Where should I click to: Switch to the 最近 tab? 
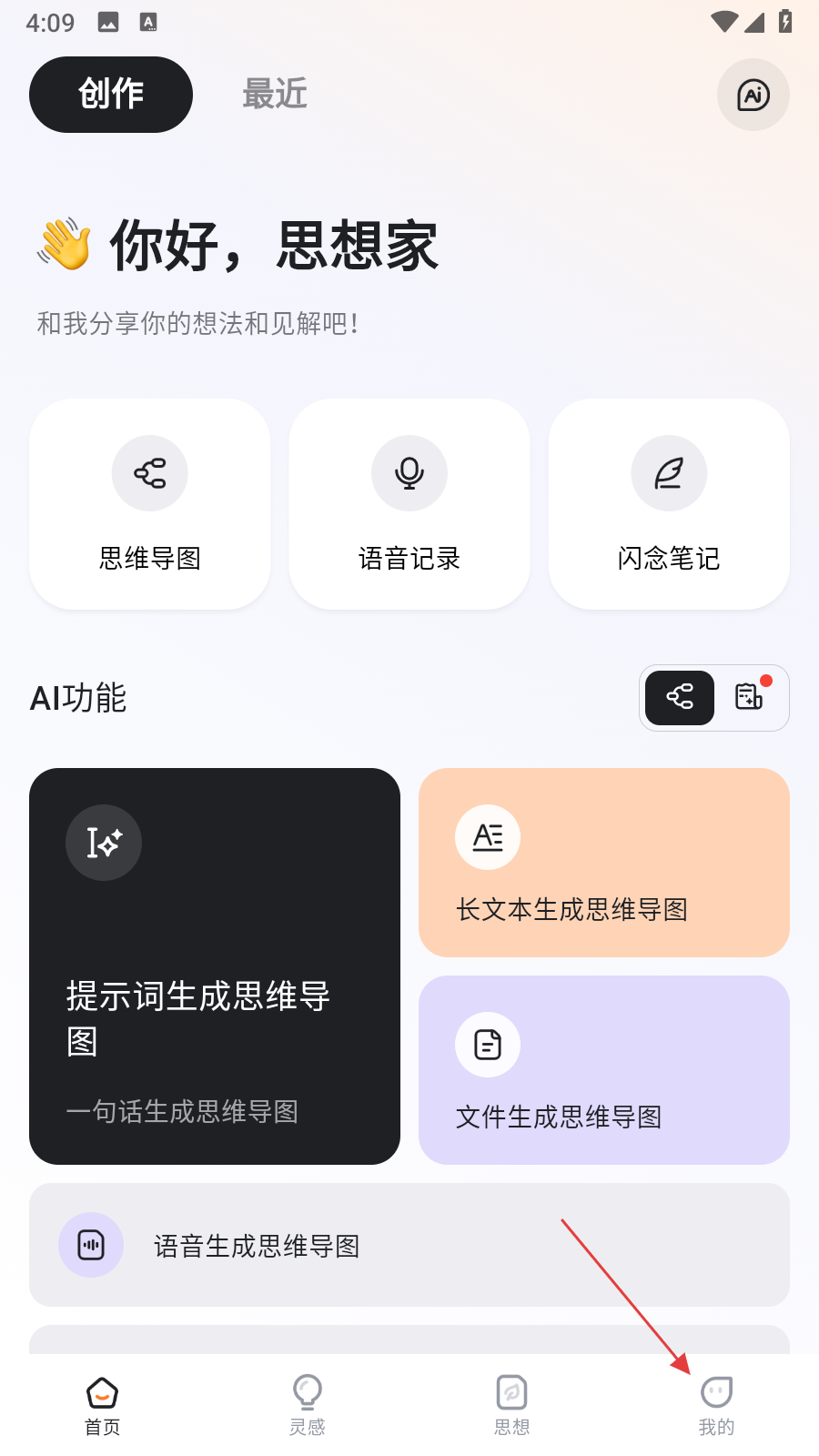274,95
